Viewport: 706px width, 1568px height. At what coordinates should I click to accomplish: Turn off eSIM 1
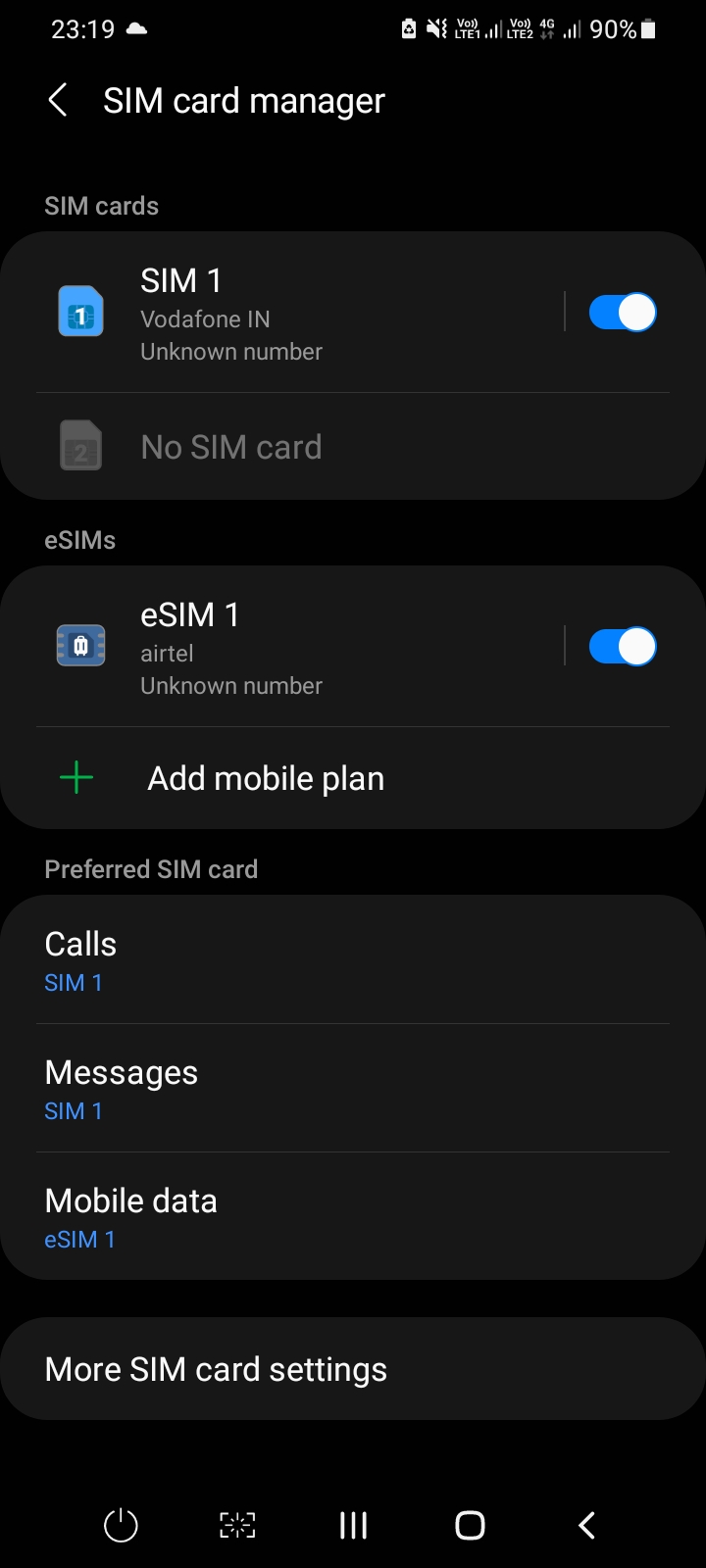623,646
